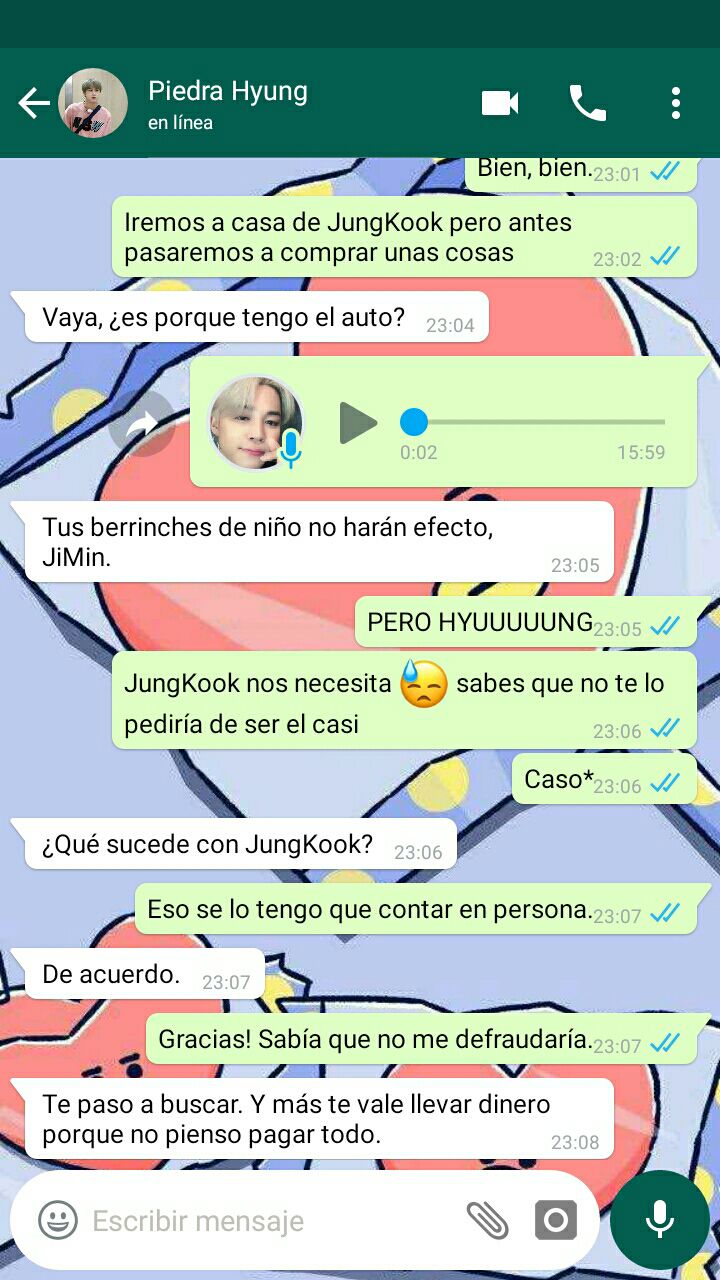Tap the Escribir mensaje text field
The width and height of the screenshot is (720, 1280).
click(x=270, y=1220)
